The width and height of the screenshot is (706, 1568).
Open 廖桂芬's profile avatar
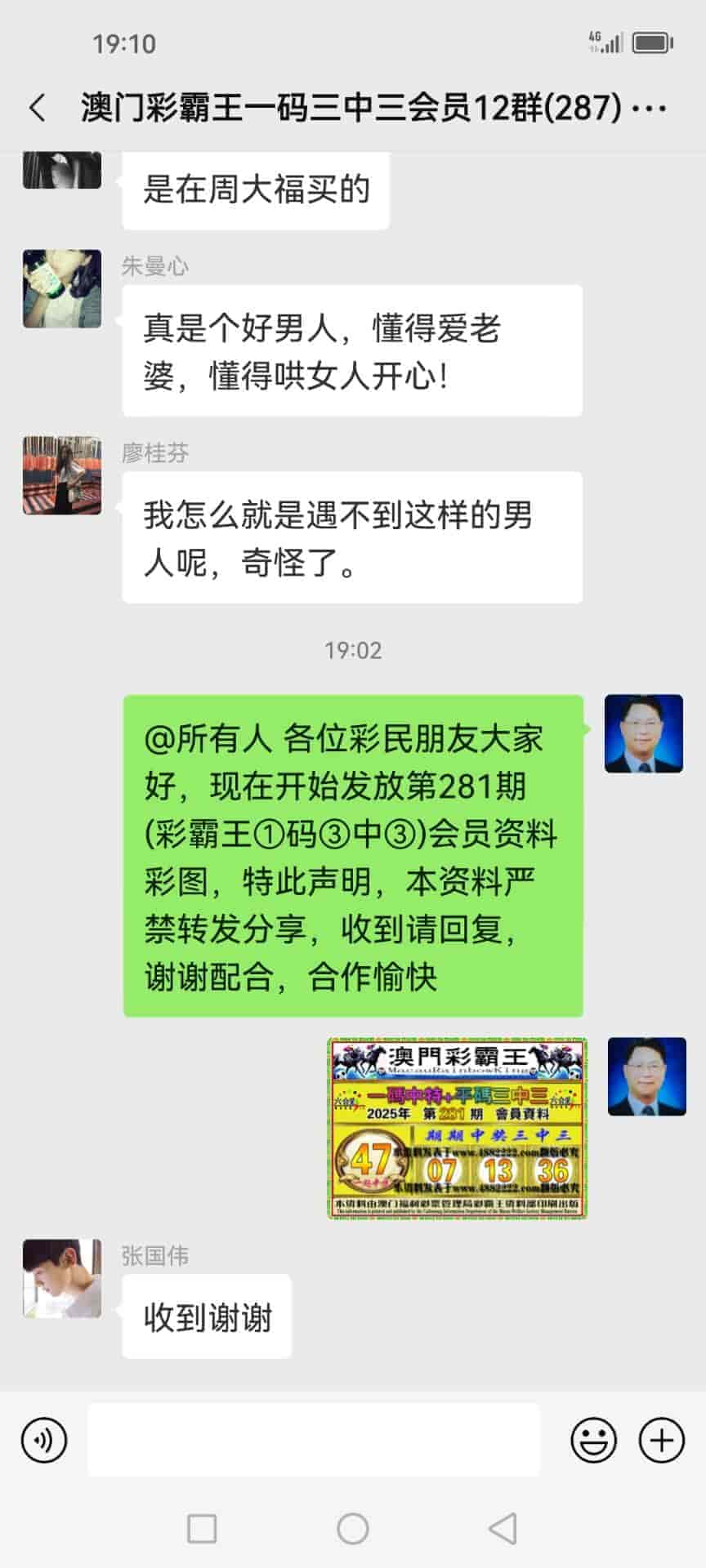(62, 475)
